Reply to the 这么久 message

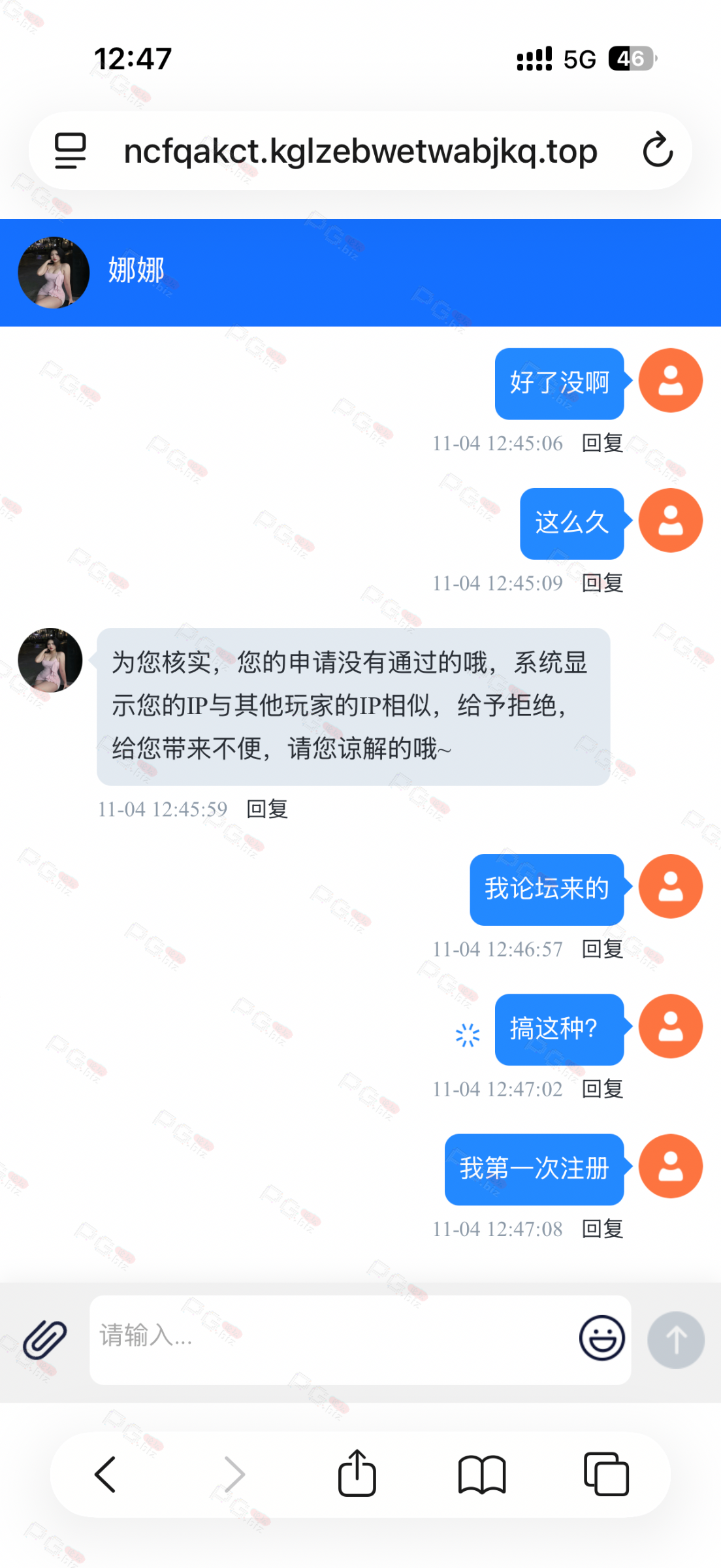(x=602, y=583)
